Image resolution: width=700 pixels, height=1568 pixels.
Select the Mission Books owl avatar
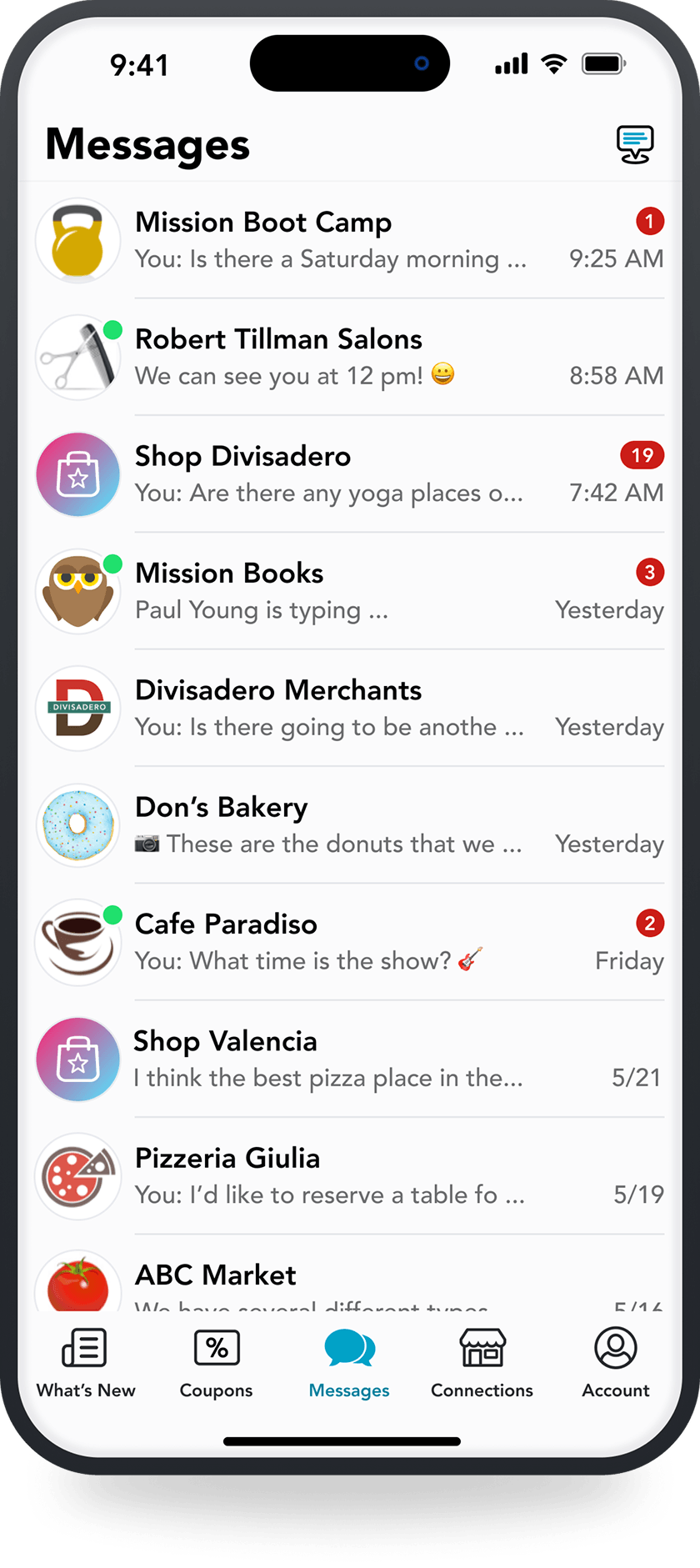[x=77, y=591]
